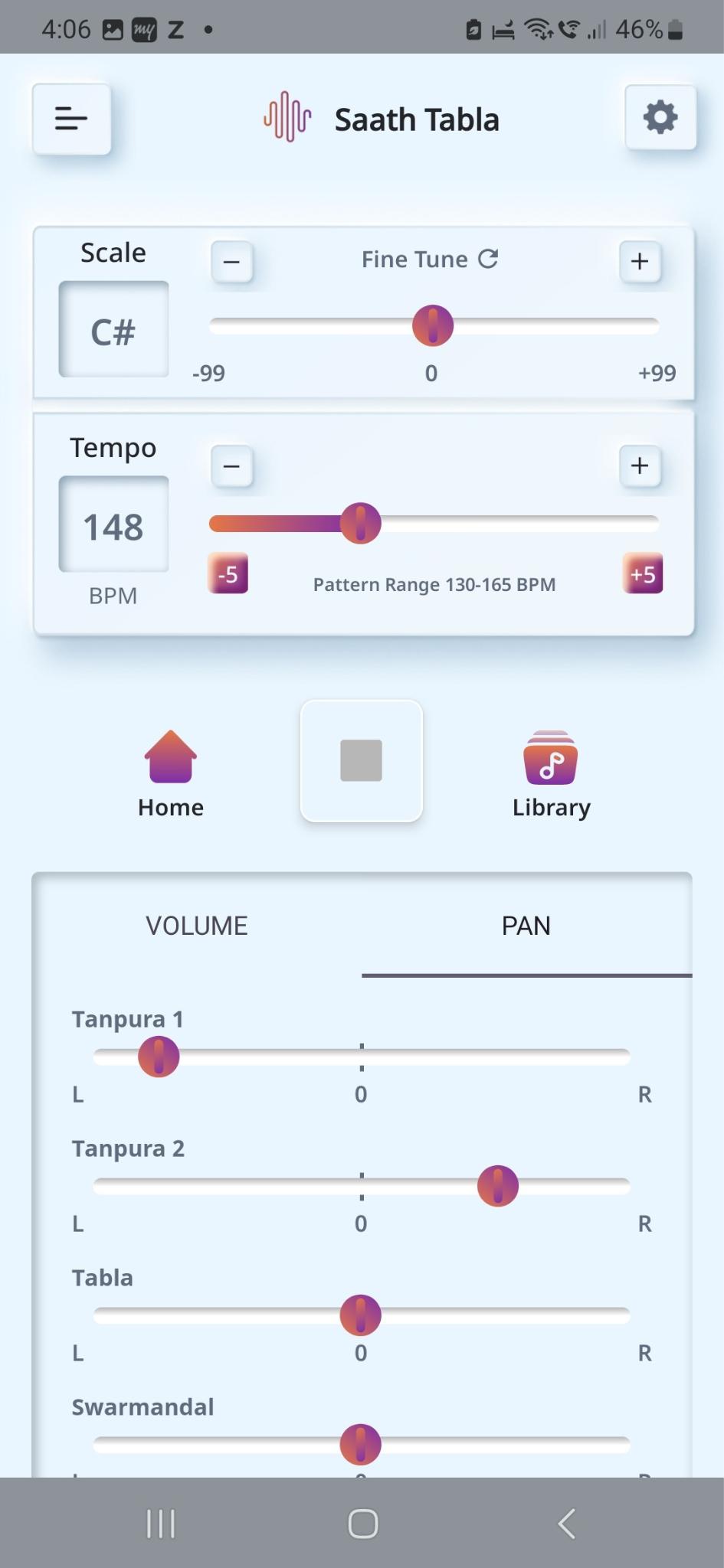Open the hamburger menu

click(x=71, y=119)
